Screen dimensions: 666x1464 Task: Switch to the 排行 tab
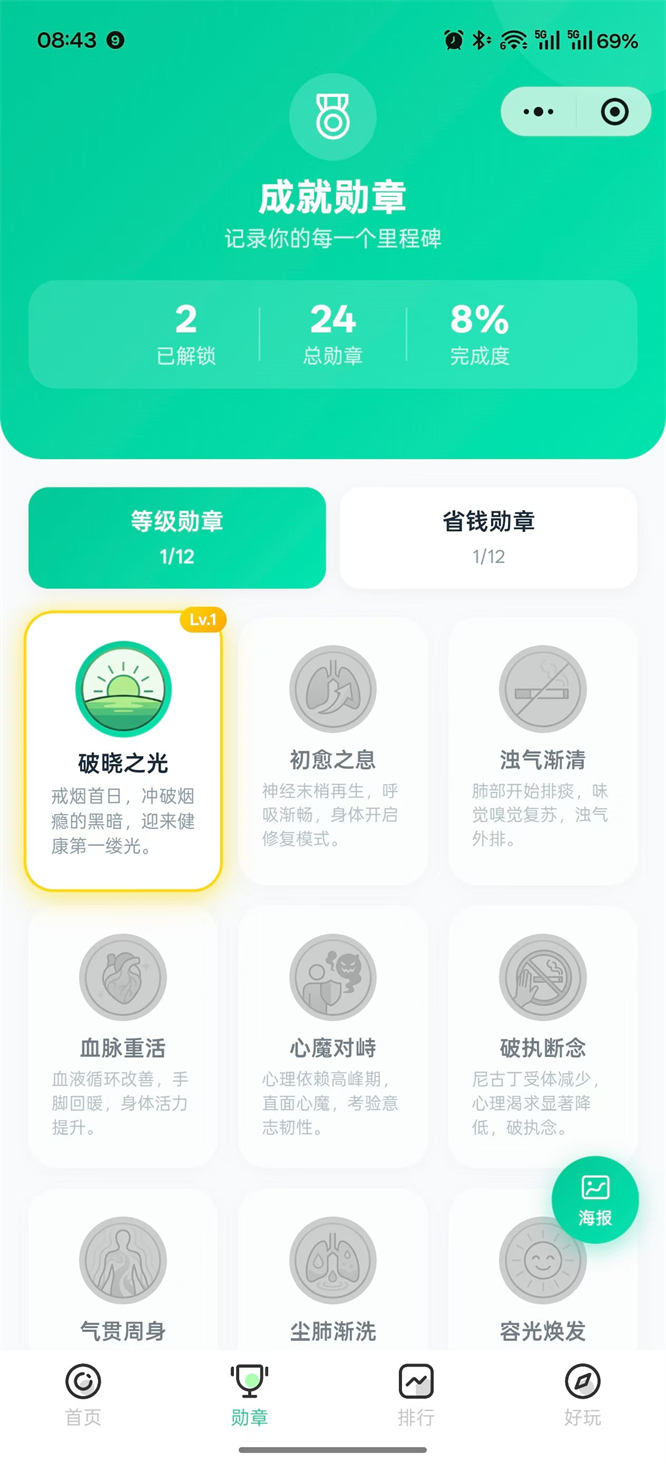(416, 1395)
